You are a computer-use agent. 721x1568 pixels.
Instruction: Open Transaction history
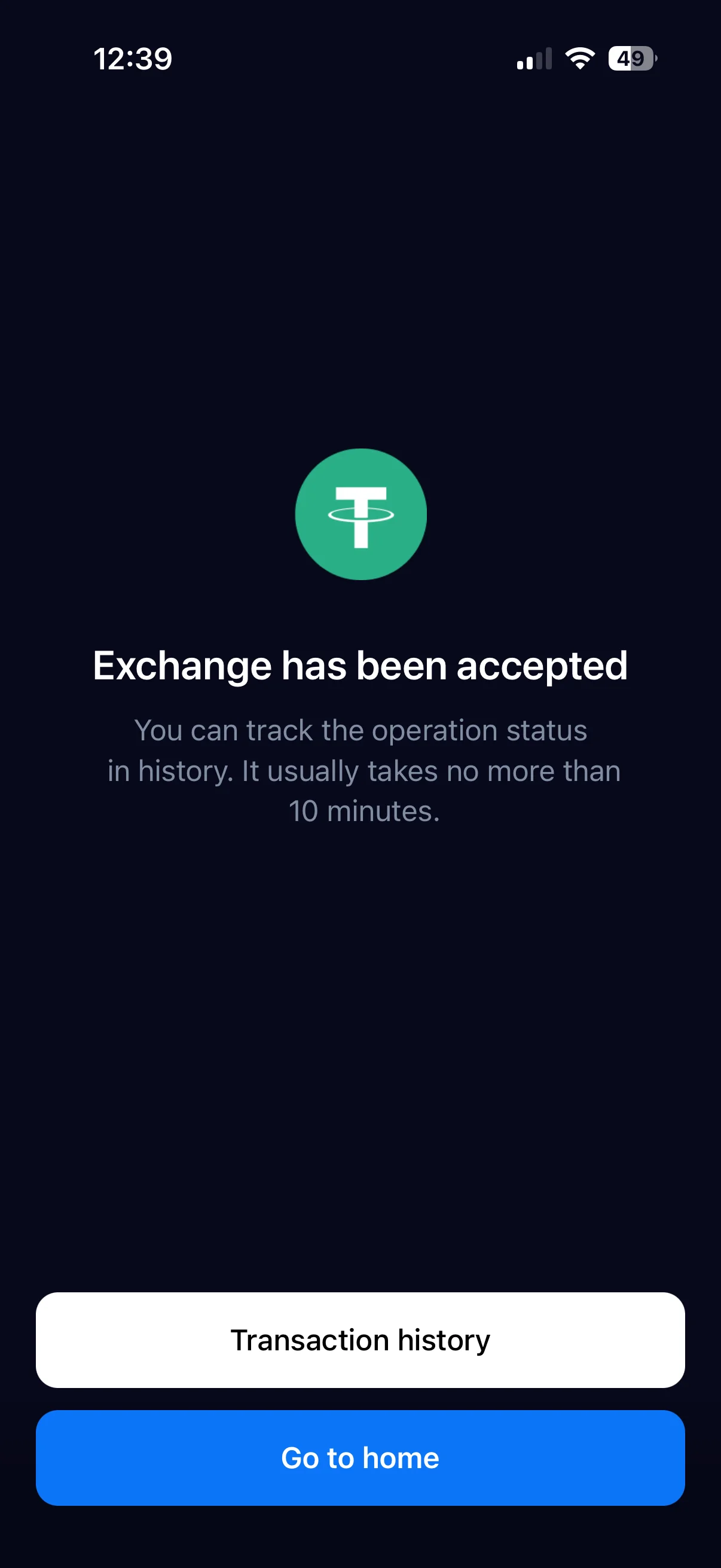pos(360,1340)
